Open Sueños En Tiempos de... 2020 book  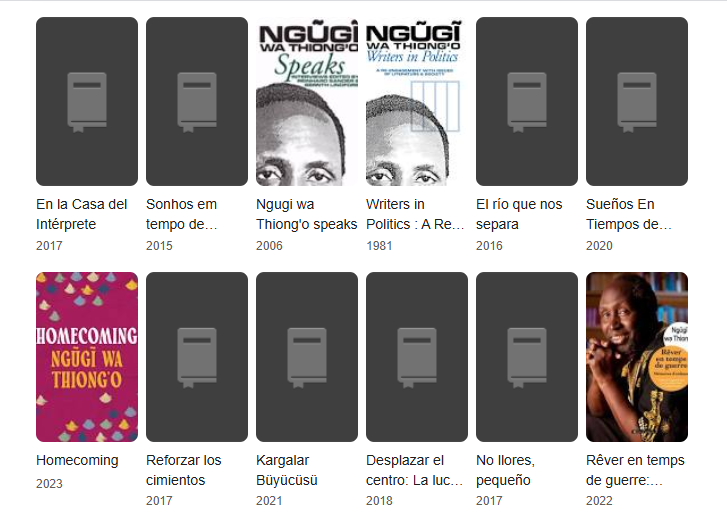pyautogui.click(x=636, y=102)
